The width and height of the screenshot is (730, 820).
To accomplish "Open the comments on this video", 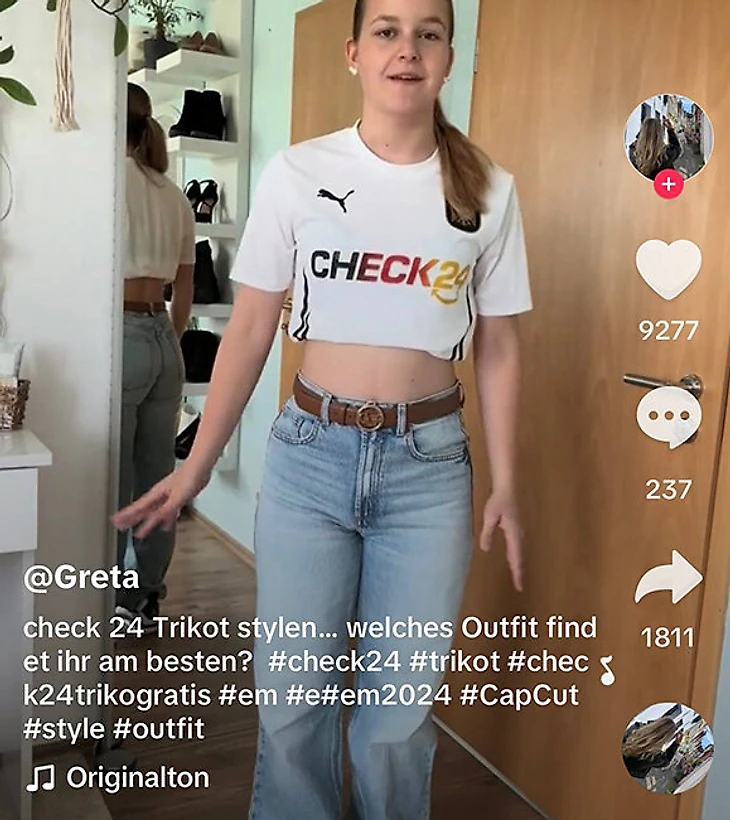I will point(668,416).
